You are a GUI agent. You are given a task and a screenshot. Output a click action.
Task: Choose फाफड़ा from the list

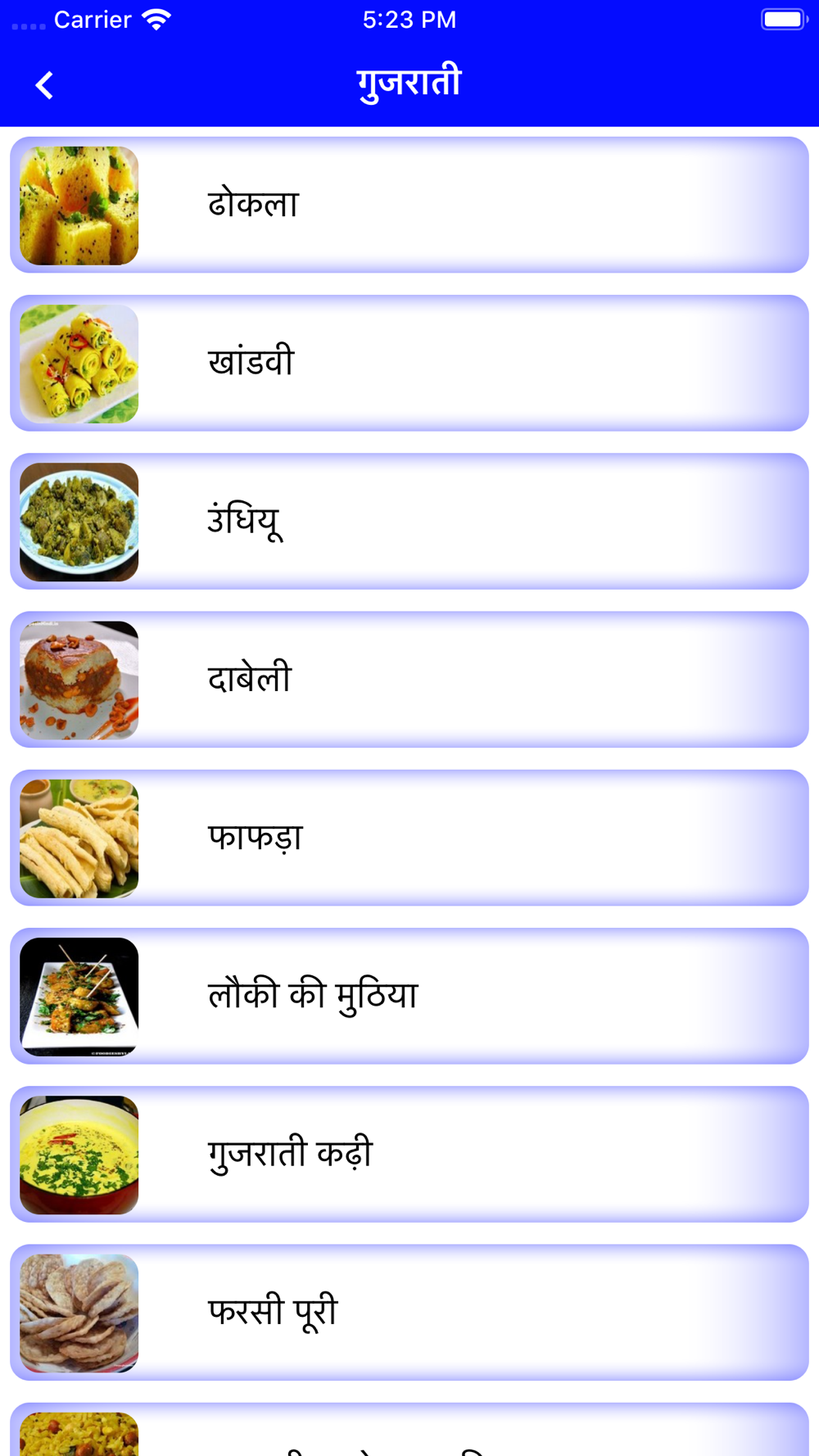tap(409, 838)
